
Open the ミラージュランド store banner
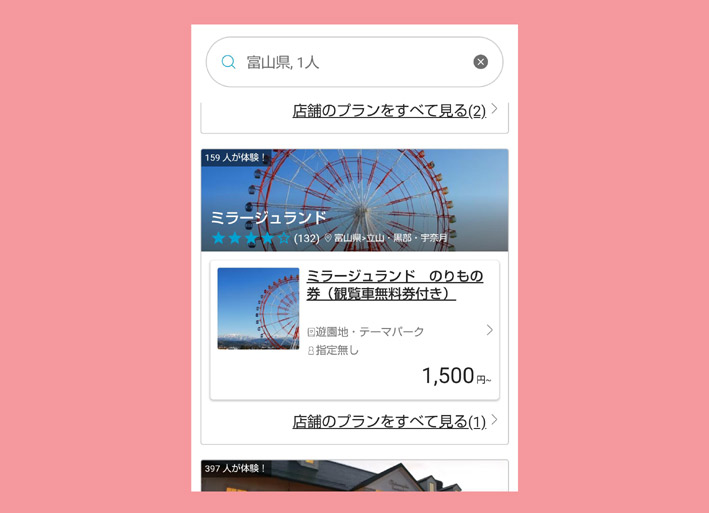click(x=354, y=200)
